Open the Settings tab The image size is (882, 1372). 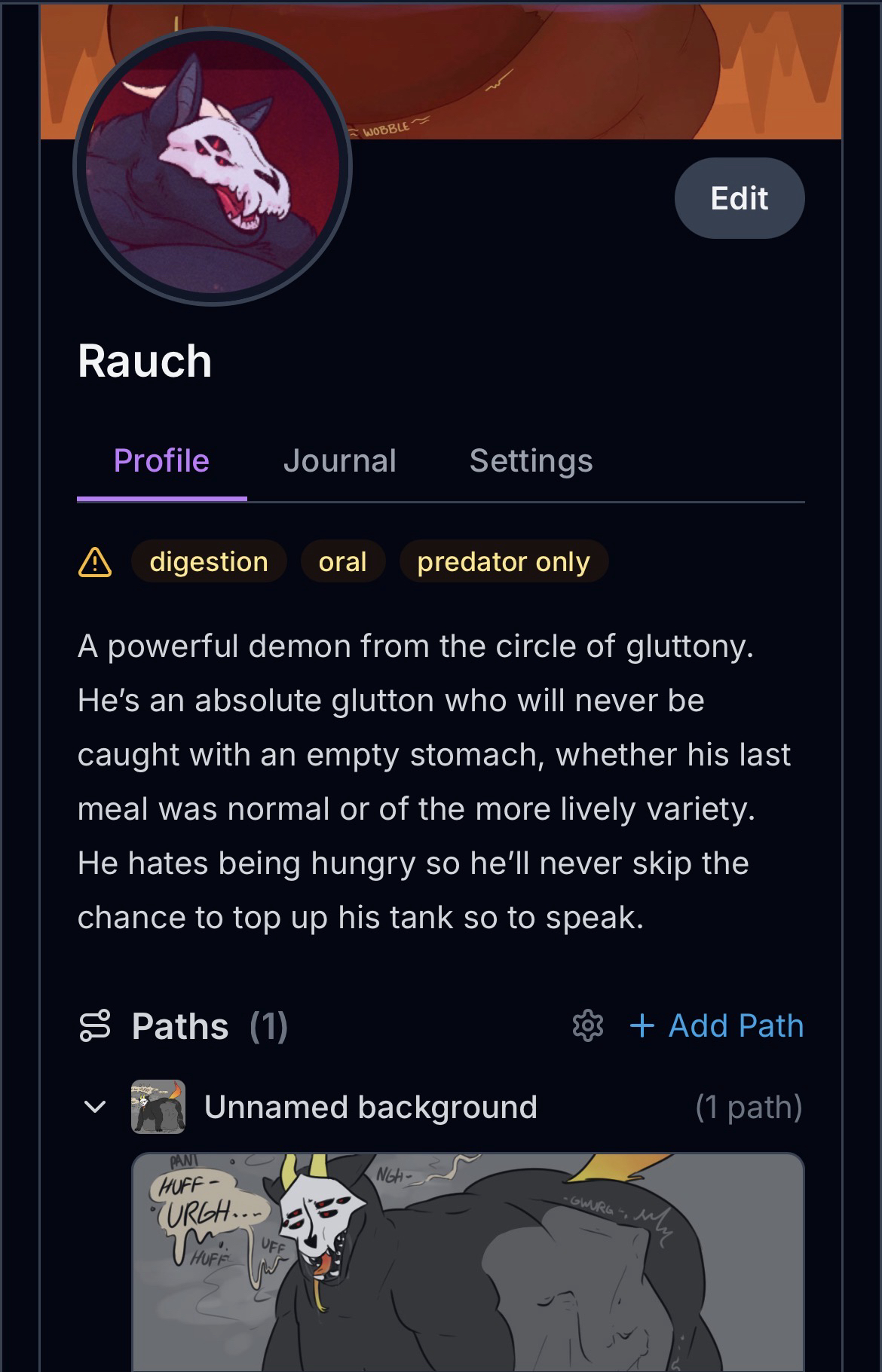pyautogui.click(x=531, y=460)
